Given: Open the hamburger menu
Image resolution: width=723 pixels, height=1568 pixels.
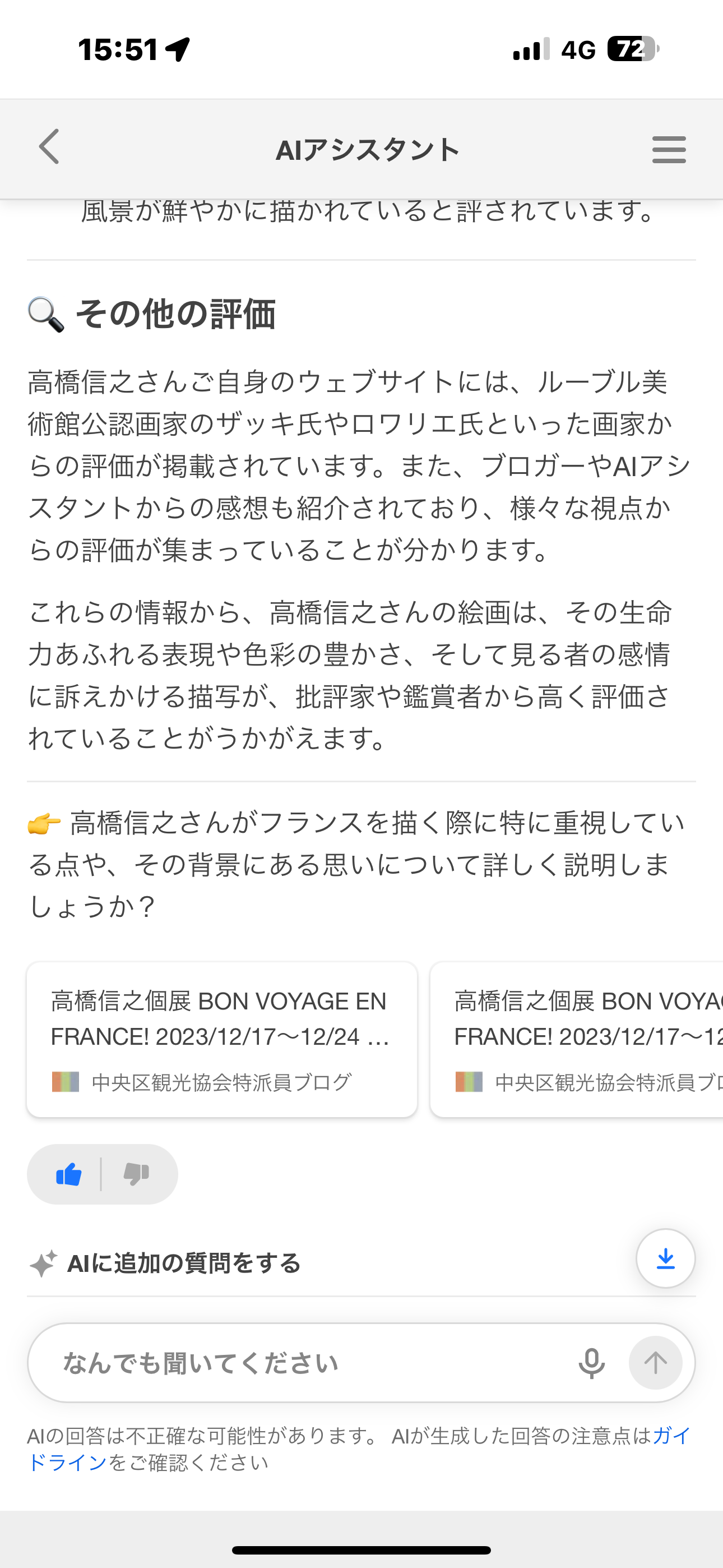Looking at the screenshot, I should [669, 150].
